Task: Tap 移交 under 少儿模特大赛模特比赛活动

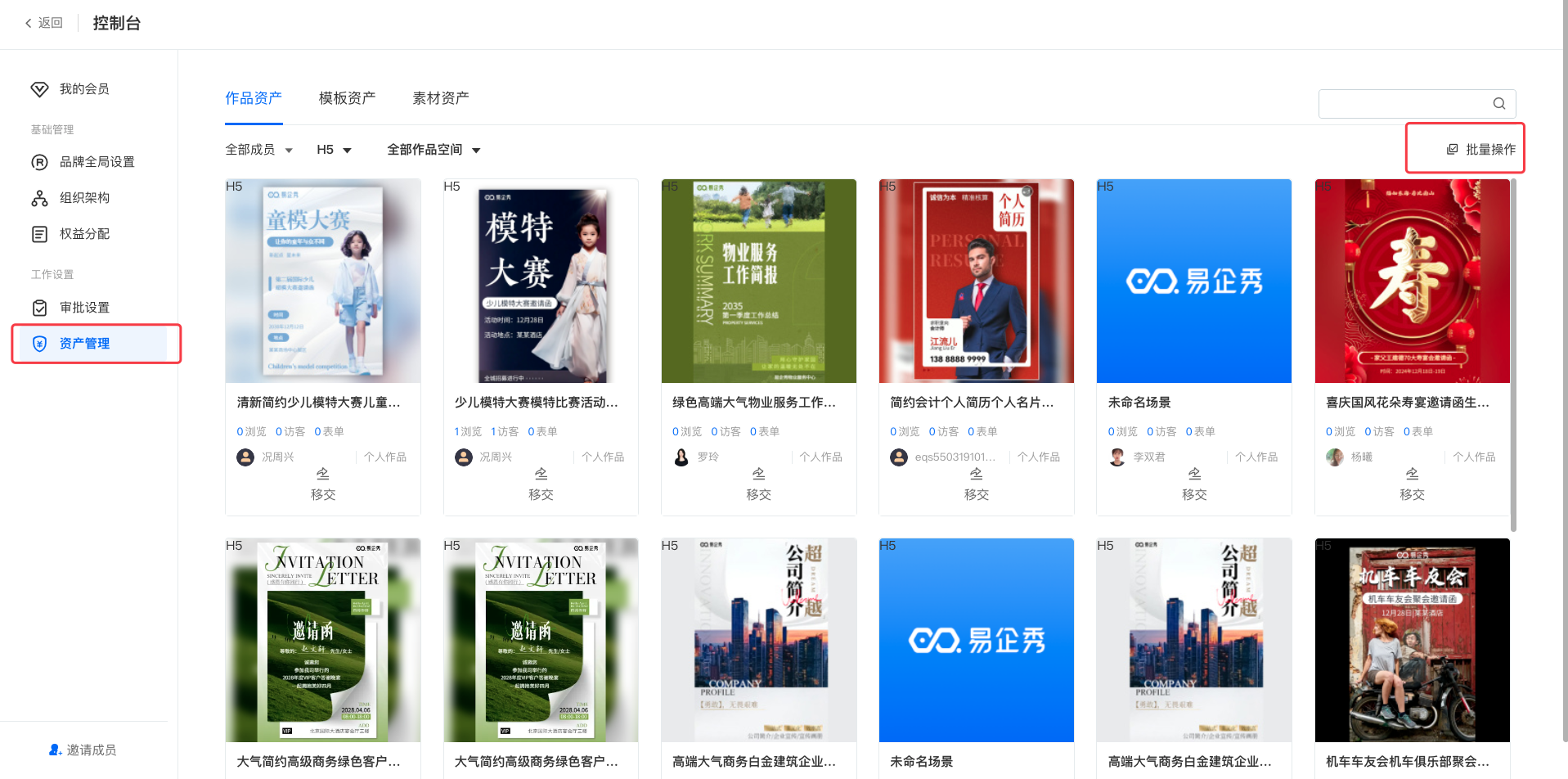Action: click(x=541, y=484)
